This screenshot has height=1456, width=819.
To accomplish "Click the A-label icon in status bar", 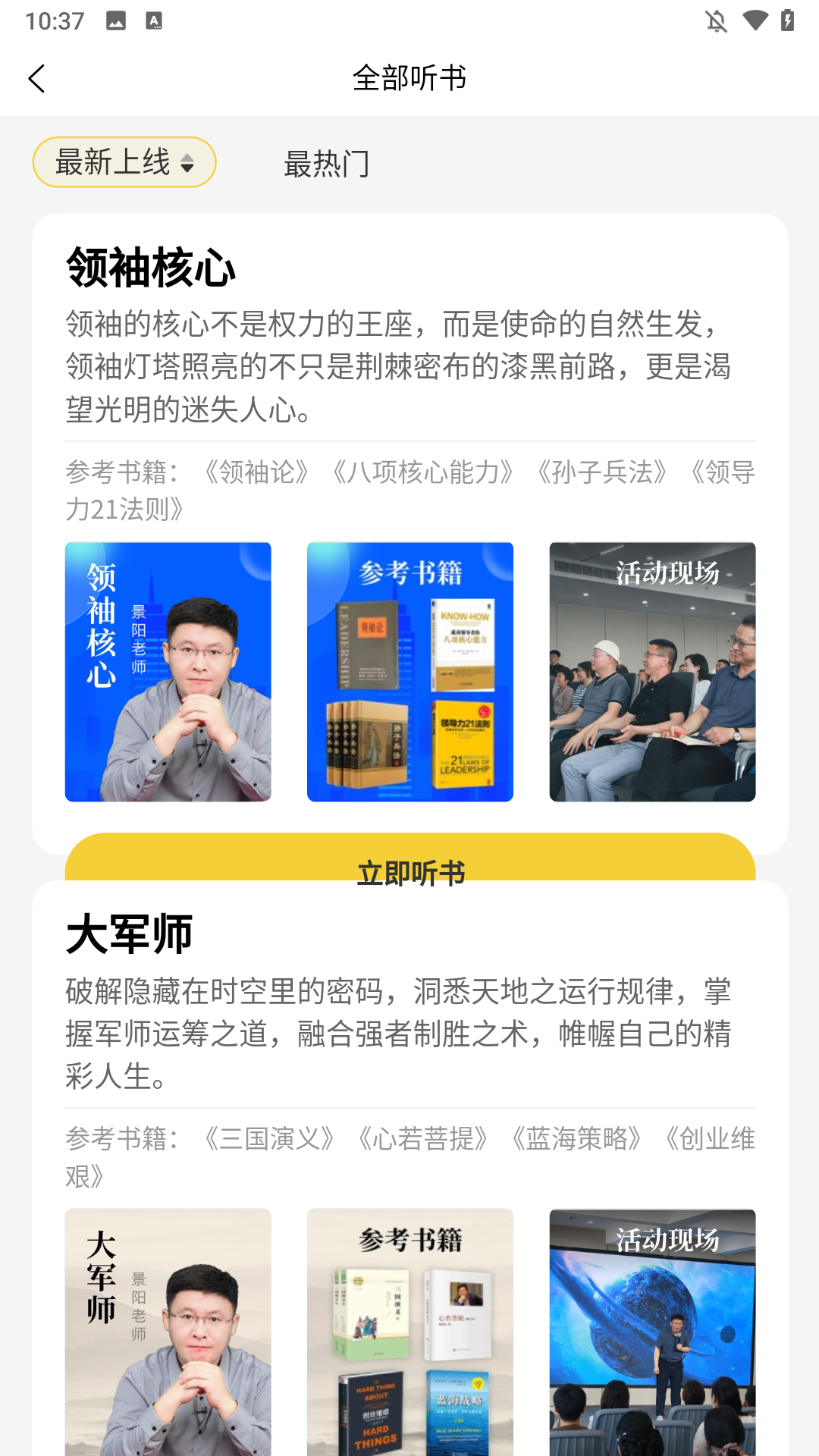I will [155, 20].
